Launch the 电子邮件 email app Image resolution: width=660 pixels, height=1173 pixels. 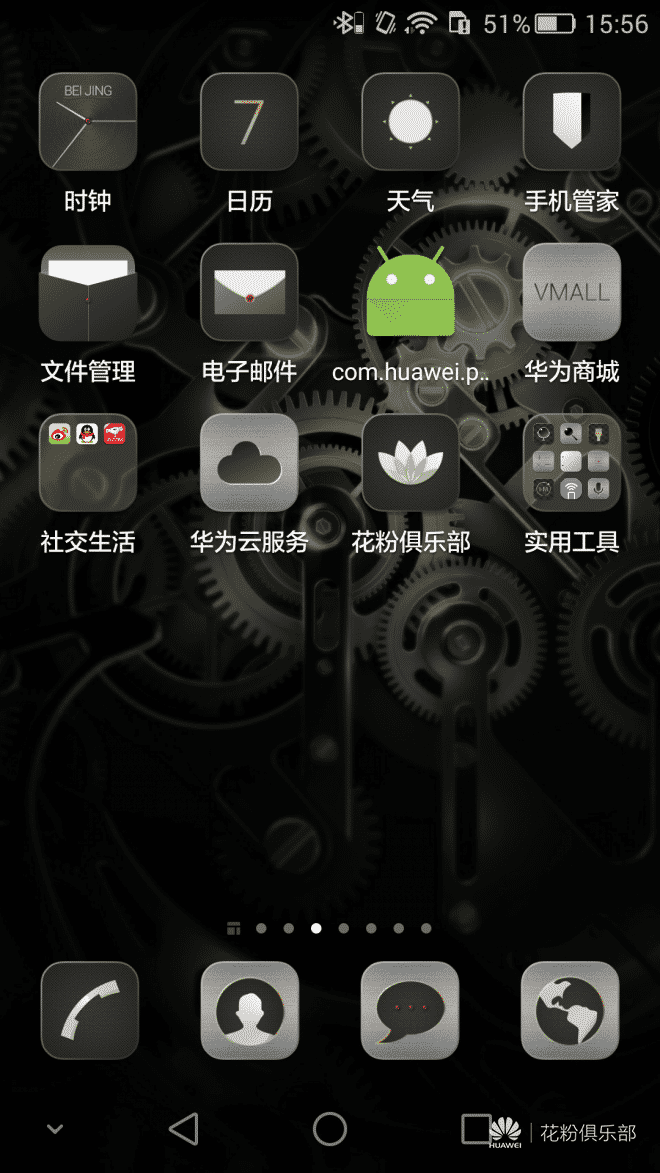coord(249,293)
